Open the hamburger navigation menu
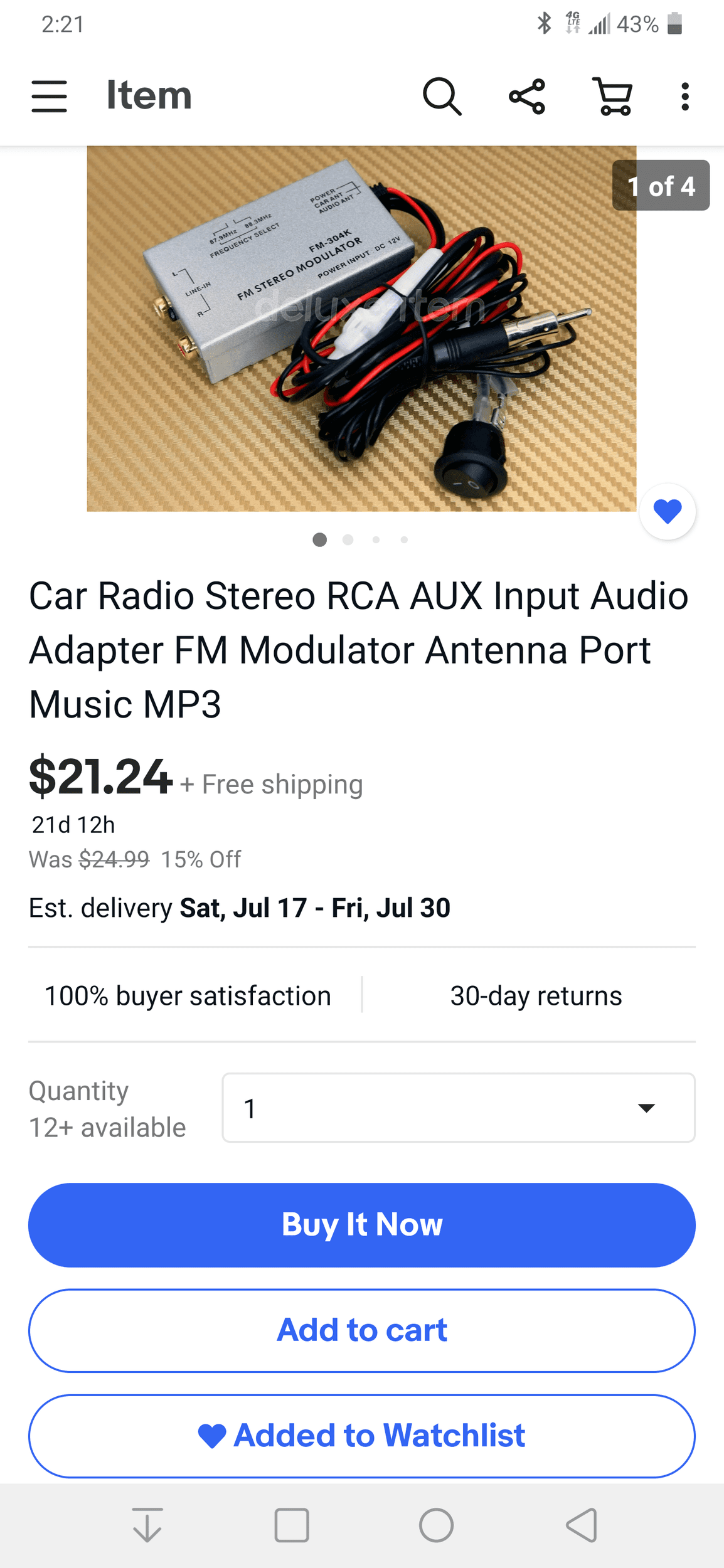 [x=50, y=96]
